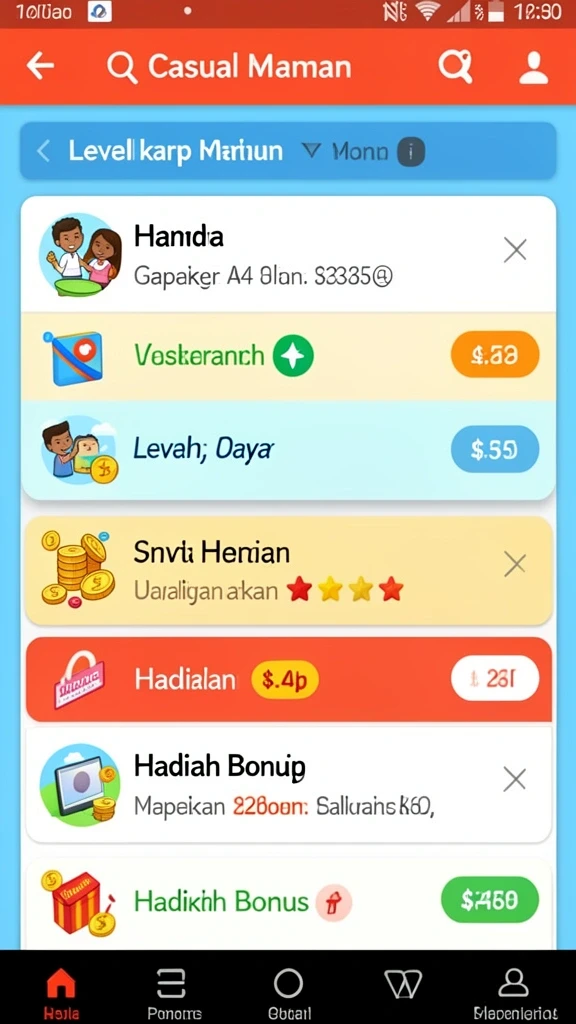Open the Snvti Hemian card

288,570
